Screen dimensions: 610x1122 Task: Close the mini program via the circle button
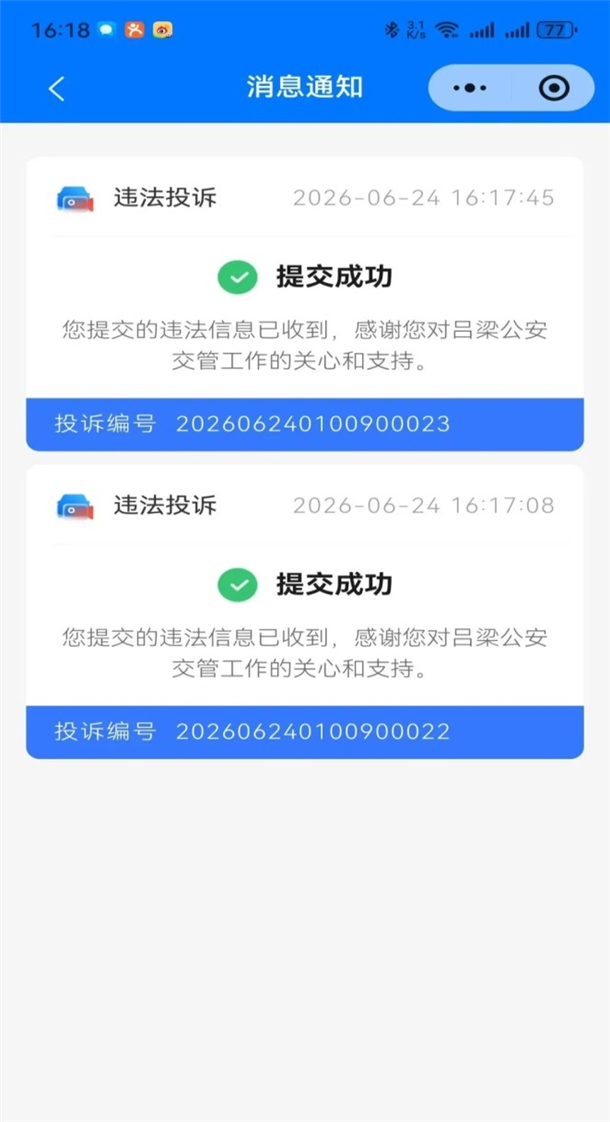tap(553, 88)
